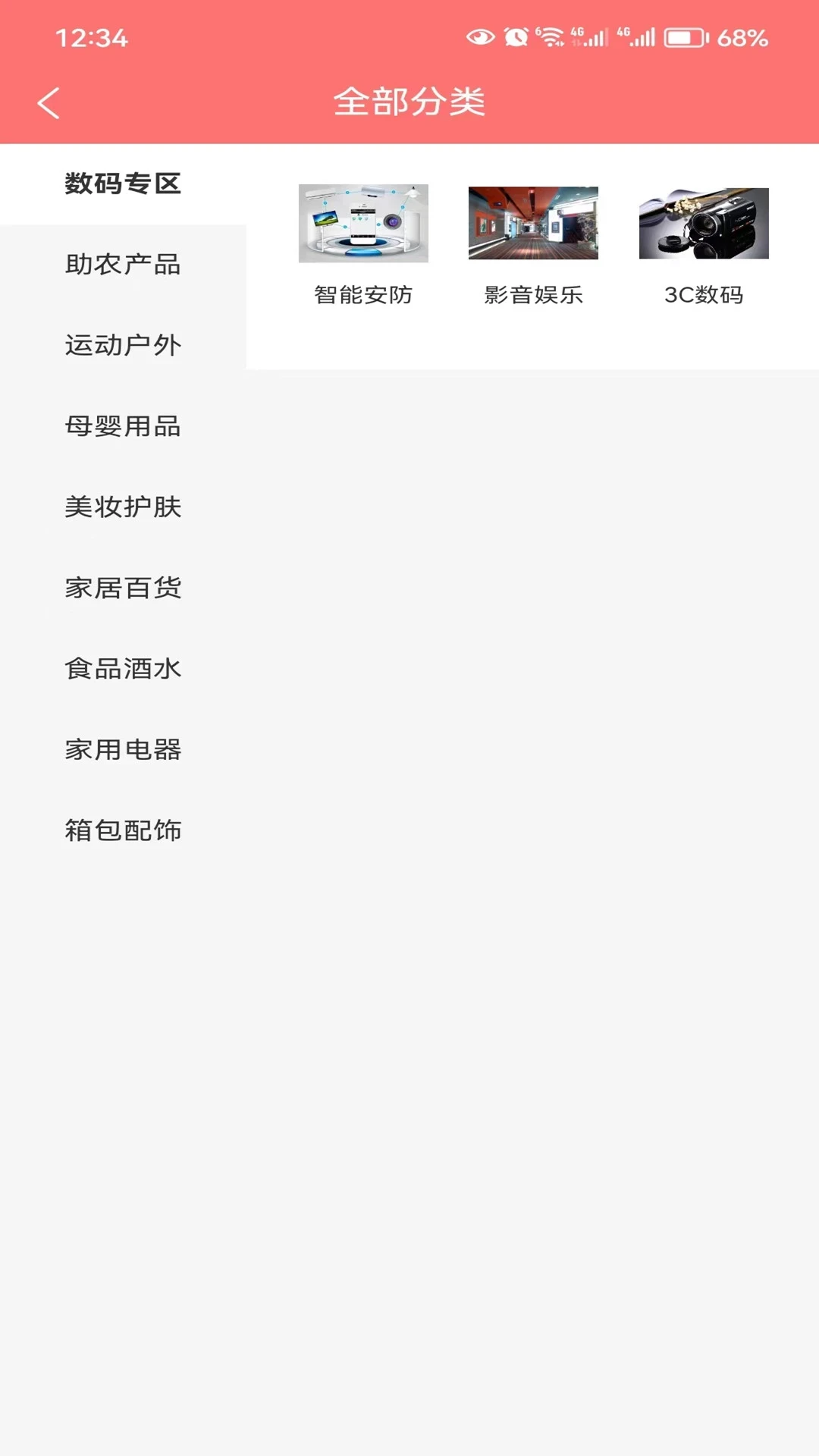Switch to 母婴用品 category
This screenshot has width=819, height=1456.
click(123, 427)
